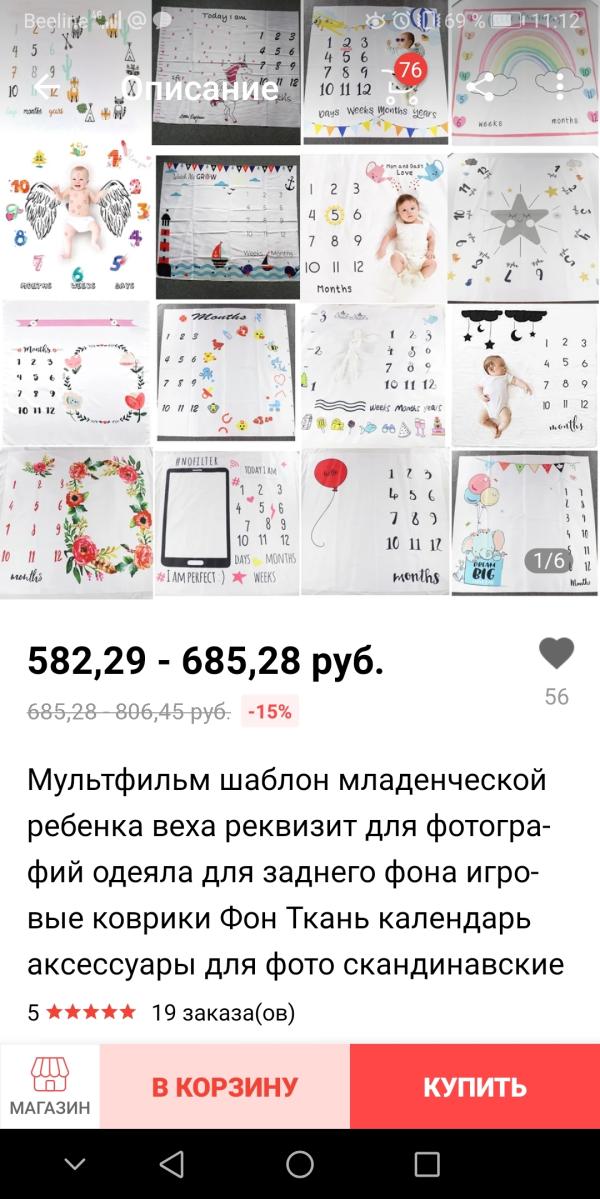The width and height of the screenshot is (600, 1199).
Task: Add product to wishlist with heart icon
Action: coord(556,654)
